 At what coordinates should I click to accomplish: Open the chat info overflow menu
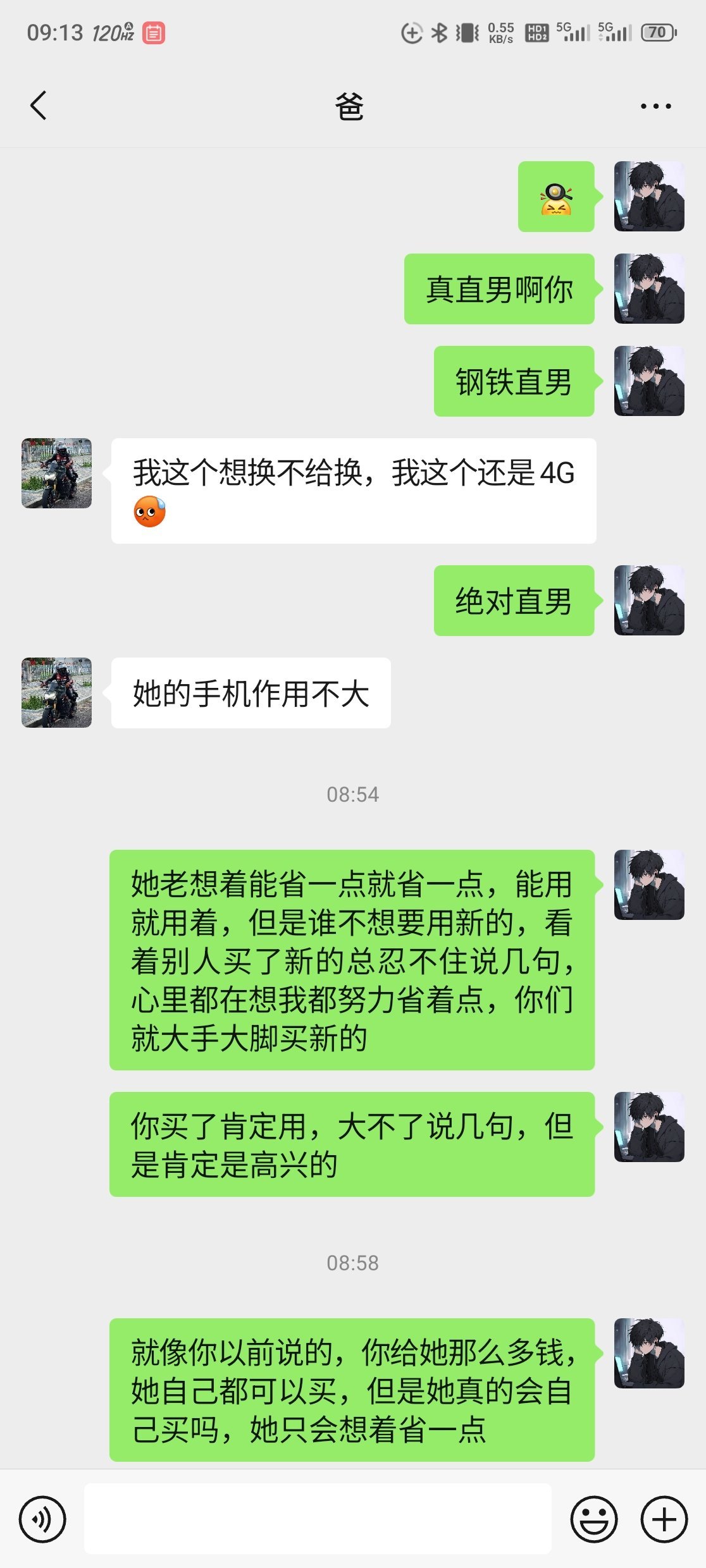[x=655, y=106]
